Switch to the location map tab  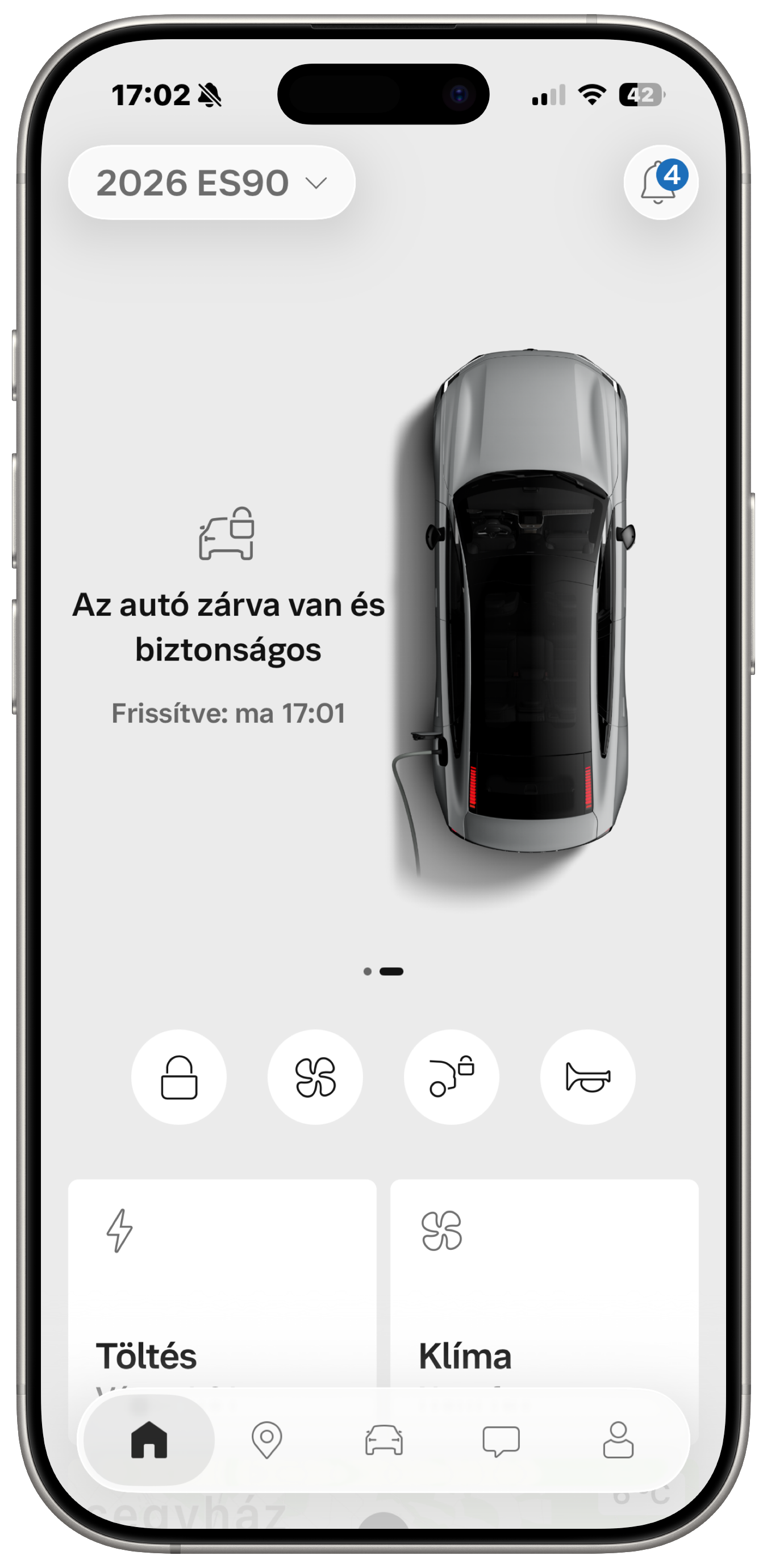click(266, 1440)
